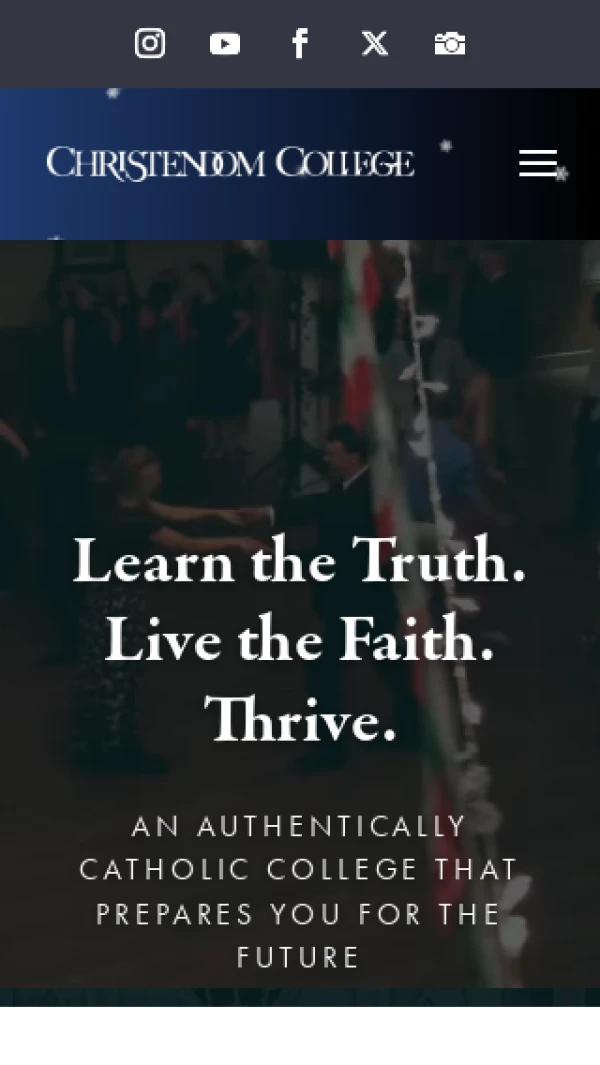Open the photo gallery camera icon

[x=450, y=44]
